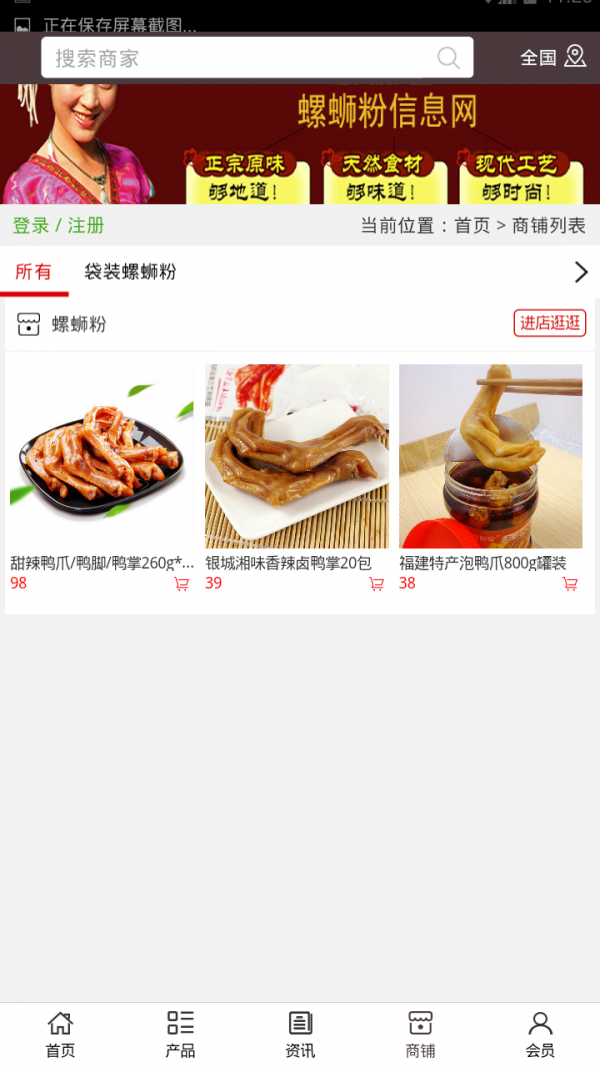Screen dimensions: 600x1067
Task: Open the 福建特产泡鸭爪800g罐装 product
Action: (x=490, y=456)
